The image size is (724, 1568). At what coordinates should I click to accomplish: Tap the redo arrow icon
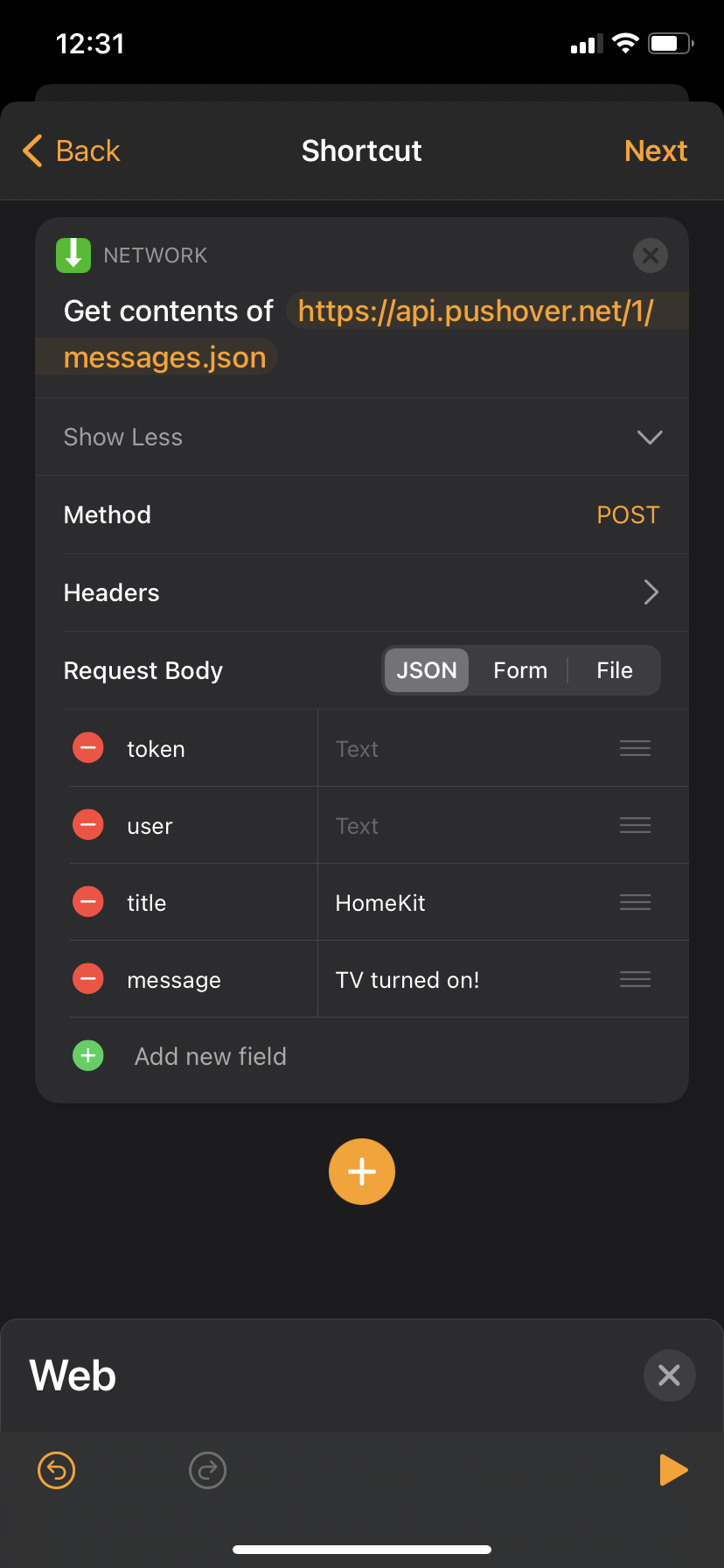click(x=207, y=1470)
